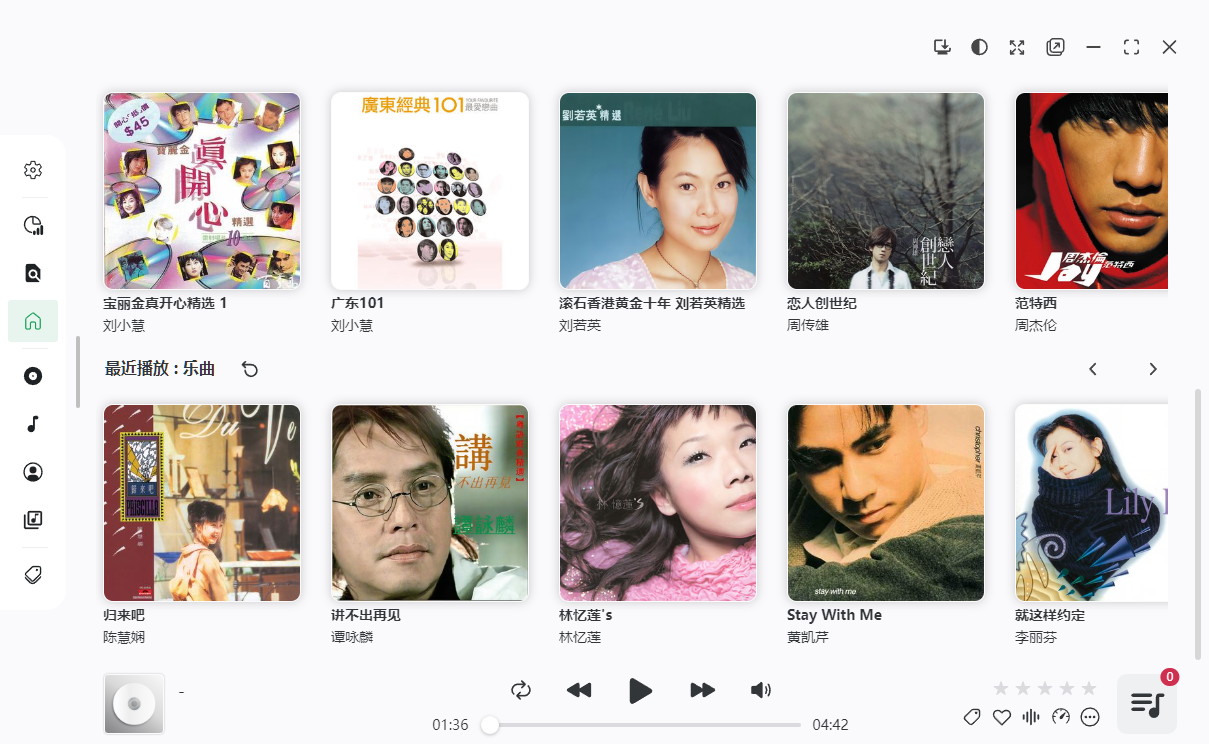Open the album 广东101
This screenshot has width=1209, height=744.
pos(429,191)
